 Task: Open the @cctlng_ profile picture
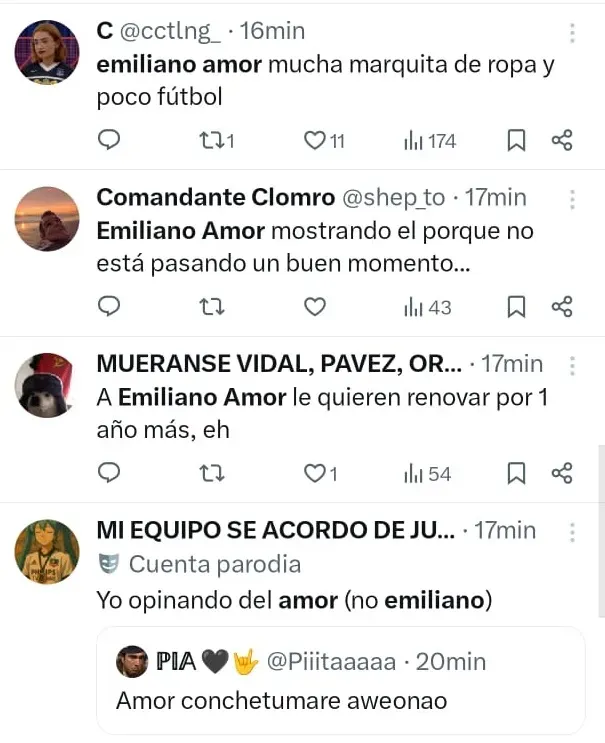[x=47, y=52]
